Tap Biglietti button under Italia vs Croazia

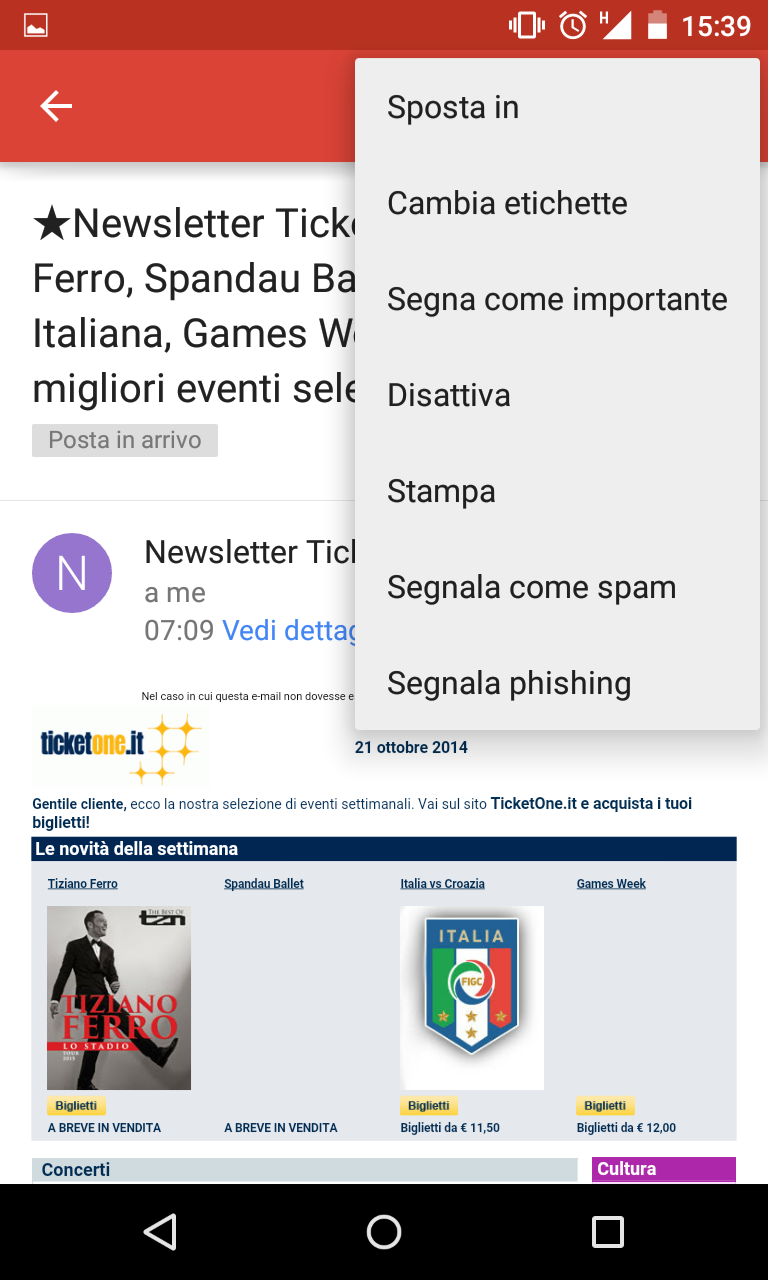click(x=429, y=1106)
